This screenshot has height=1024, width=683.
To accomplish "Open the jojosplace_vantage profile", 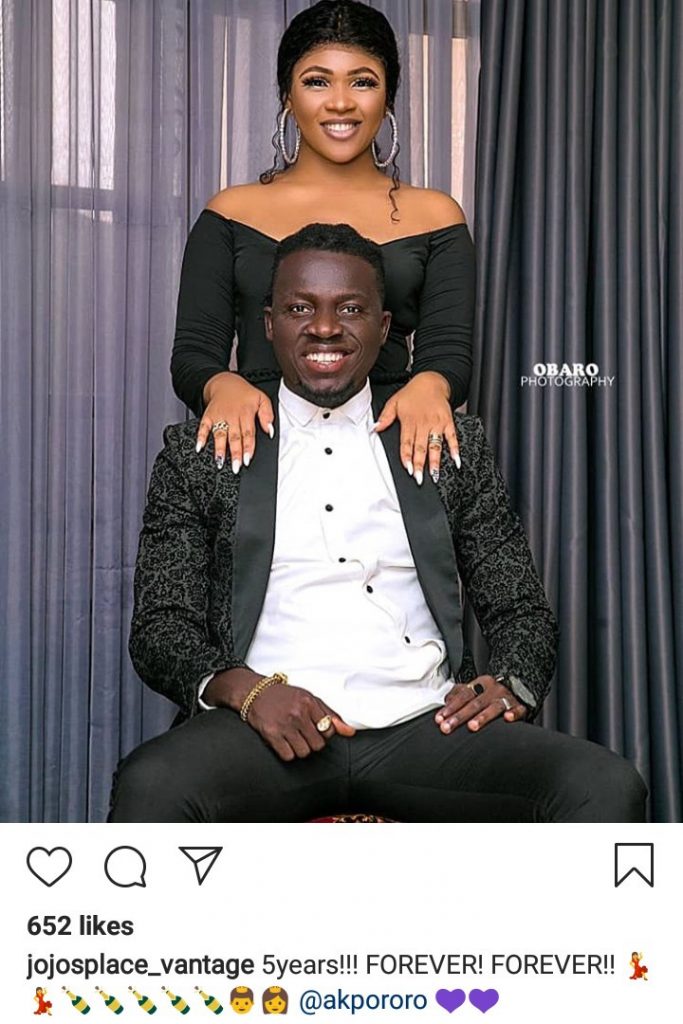I will click(x=141, y=967).
